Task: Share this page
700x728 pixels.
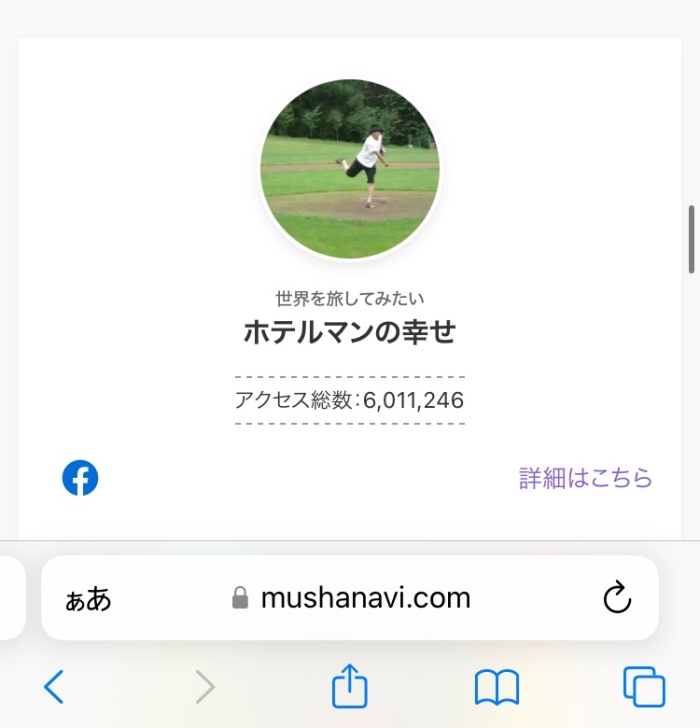Action: [x=350, y=687]
